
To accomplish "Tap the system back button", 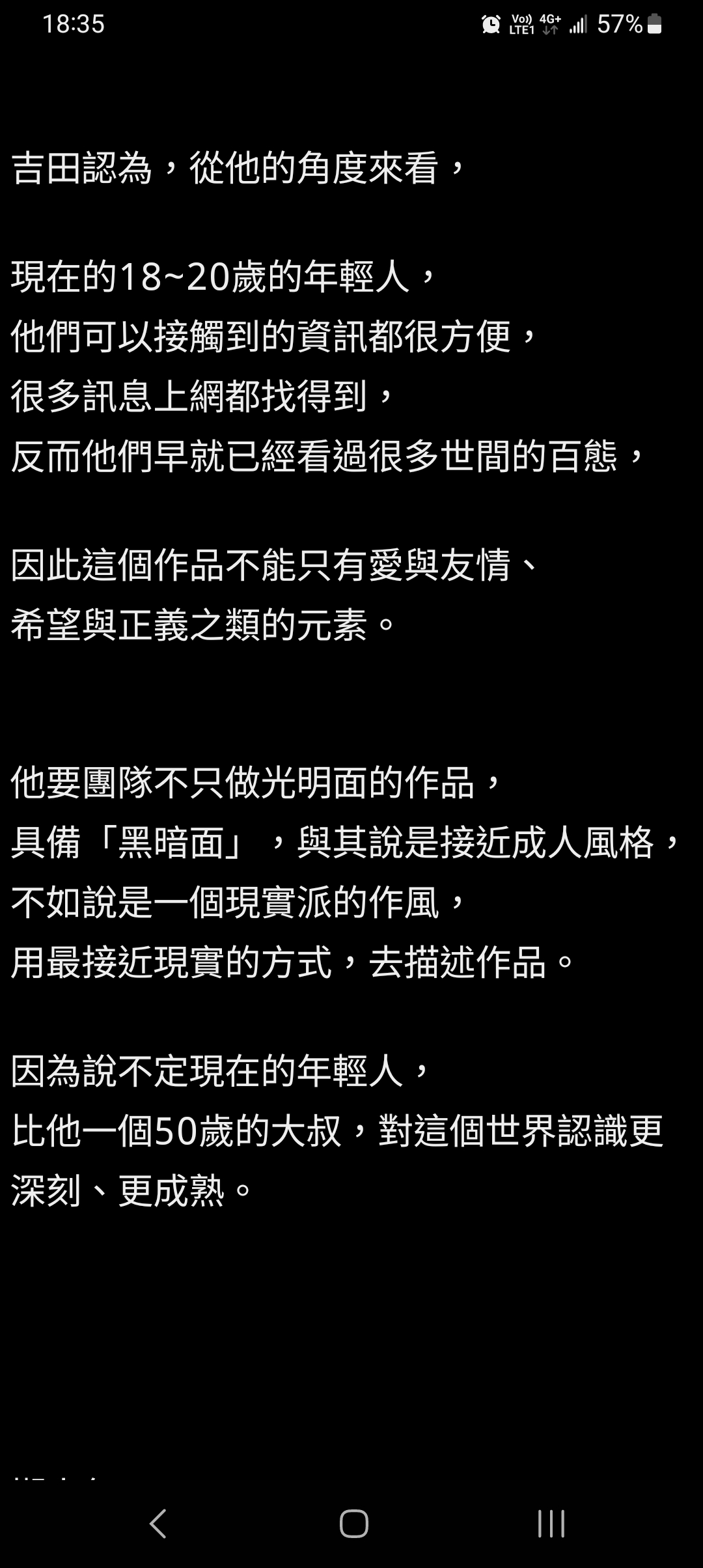I will click(158, 1524).
